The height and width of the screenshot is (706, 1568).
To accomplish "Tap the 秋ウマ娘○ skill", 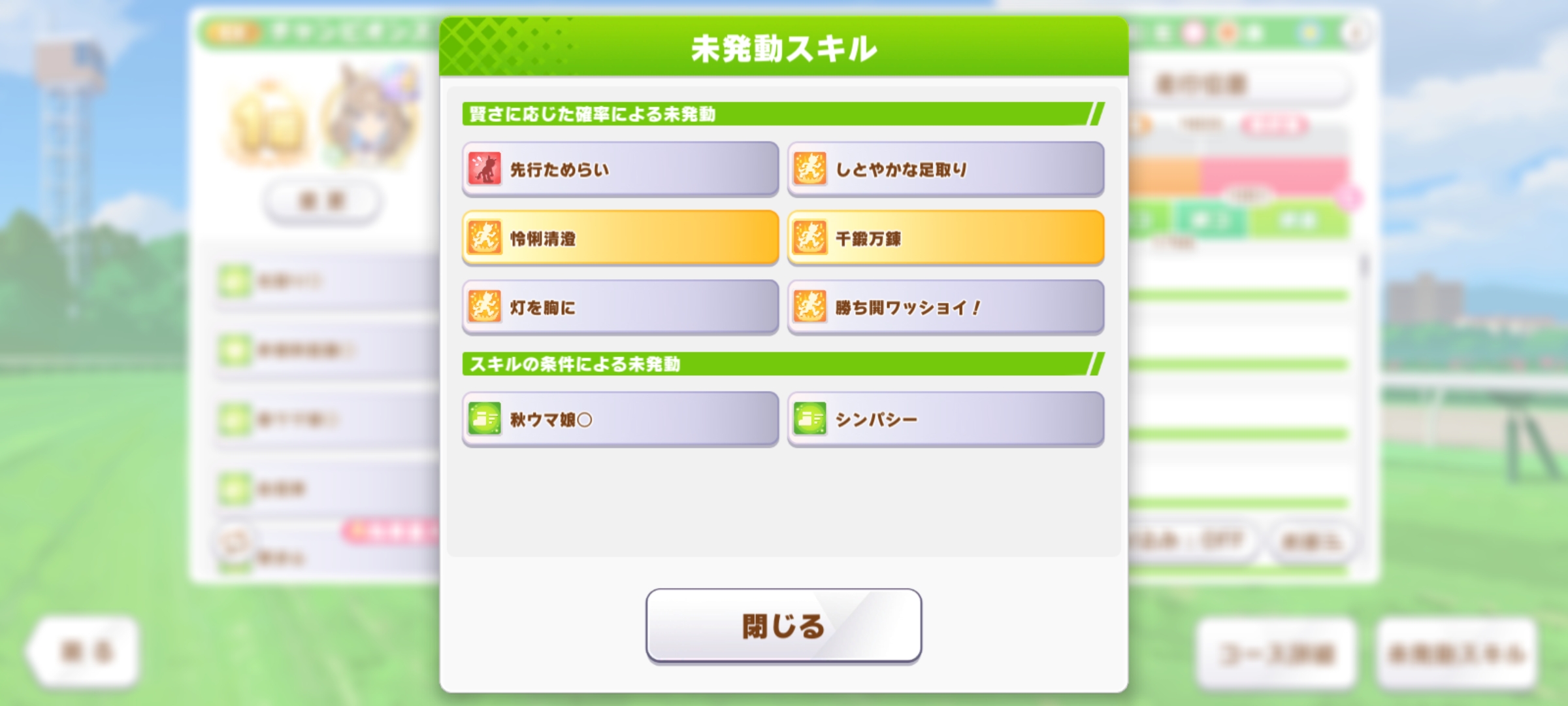I will tap(620, 419).
